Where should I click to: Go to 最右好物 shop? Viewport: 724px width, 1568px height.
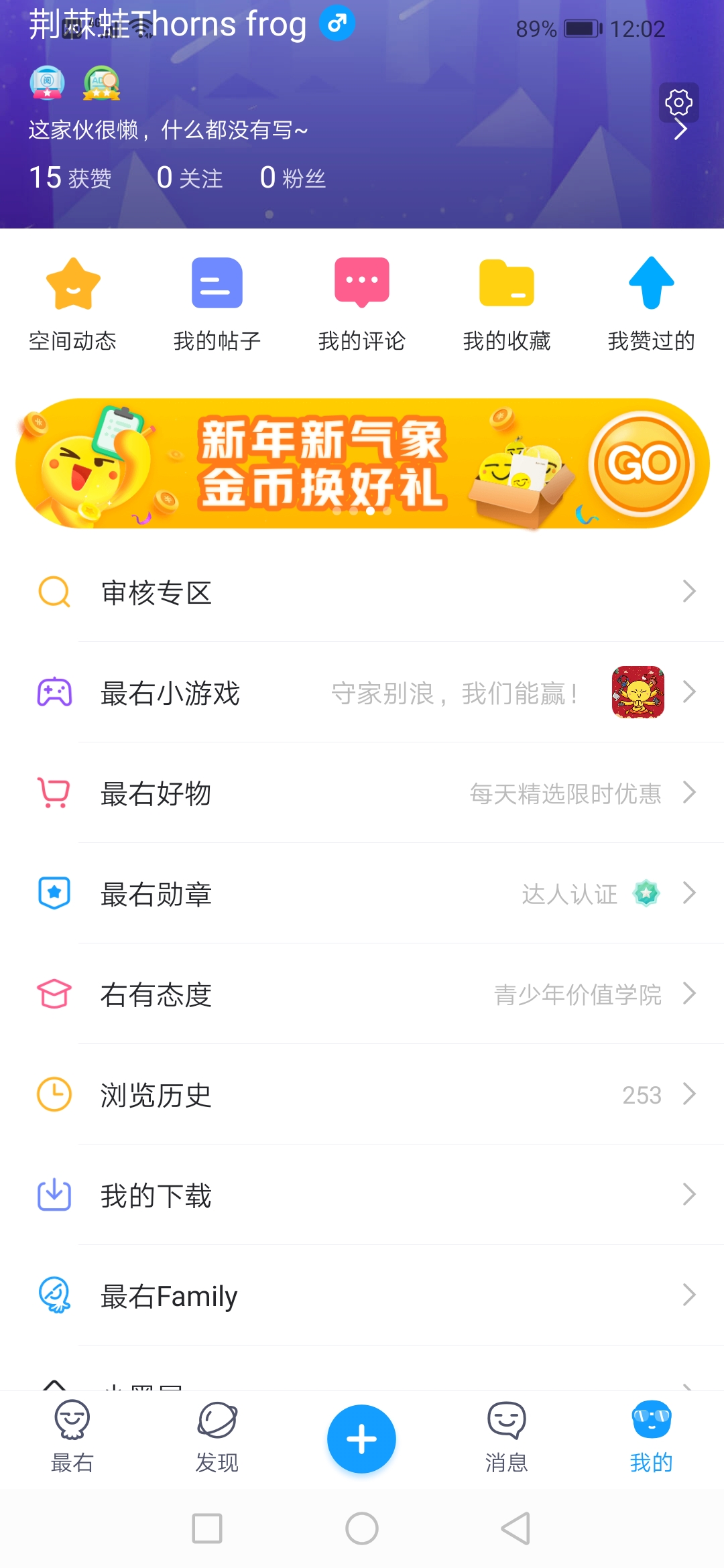362,793
